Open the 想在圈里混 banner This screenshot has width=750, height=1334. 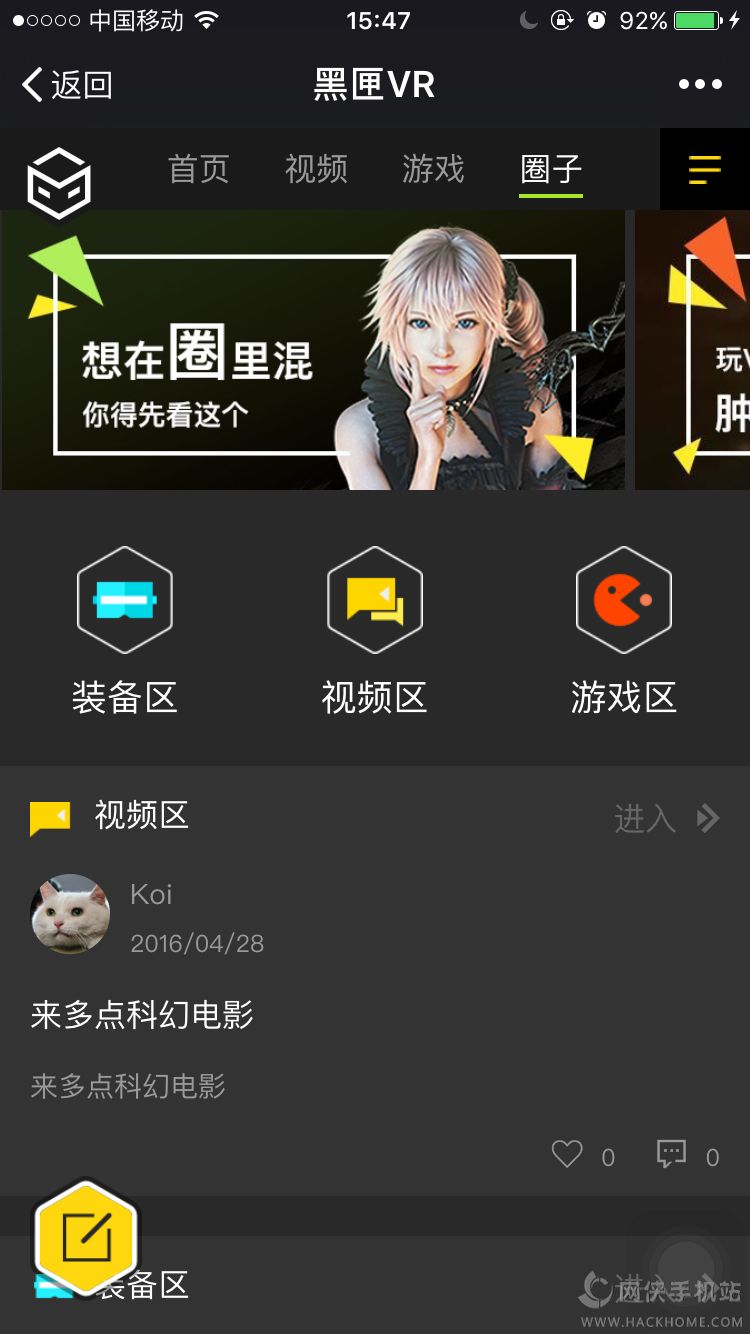pyautogui.click(x=313, y=350)
